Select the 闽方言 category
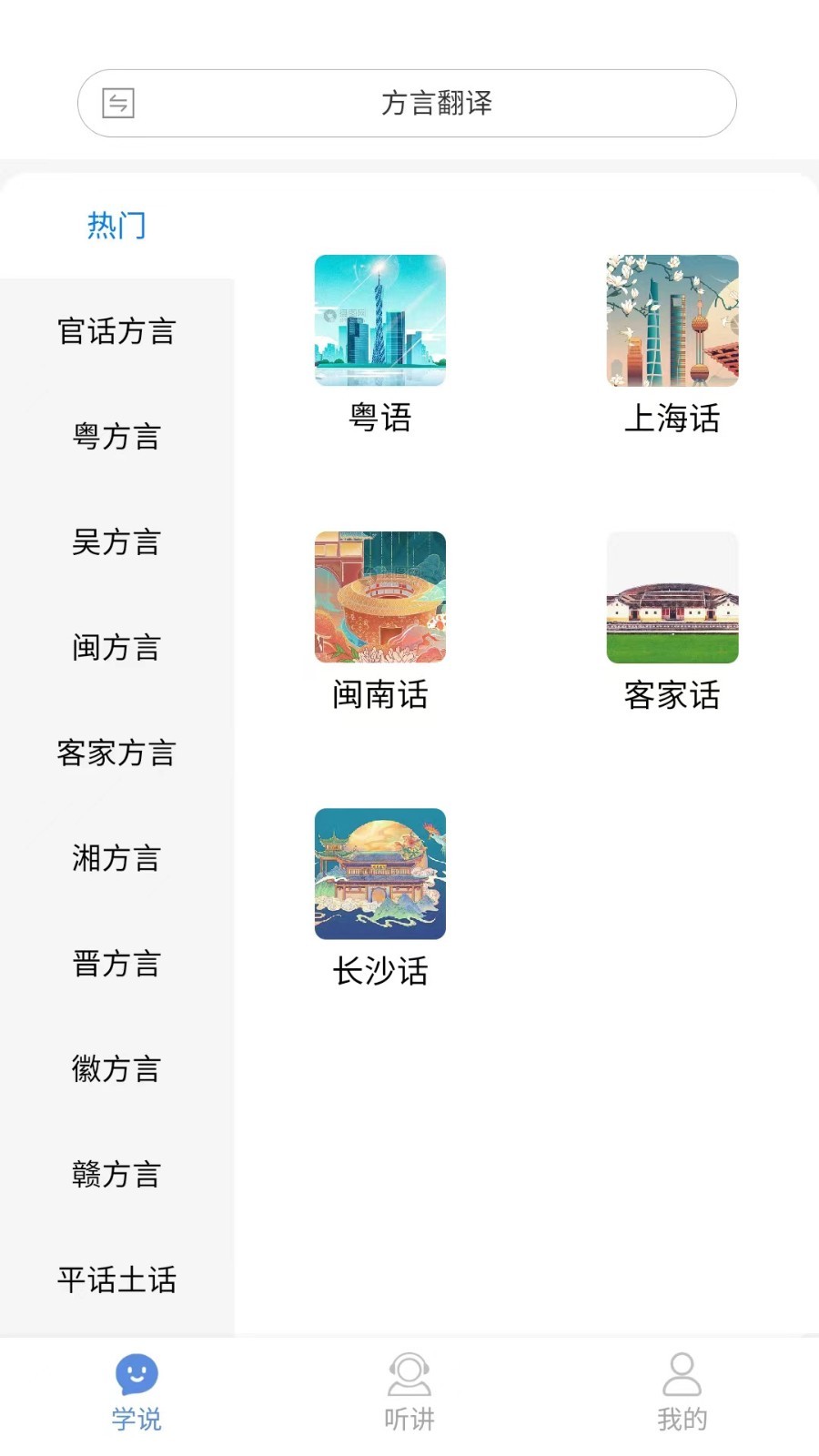The height and width of the screenshot is (1456, 819). [116, 649]
